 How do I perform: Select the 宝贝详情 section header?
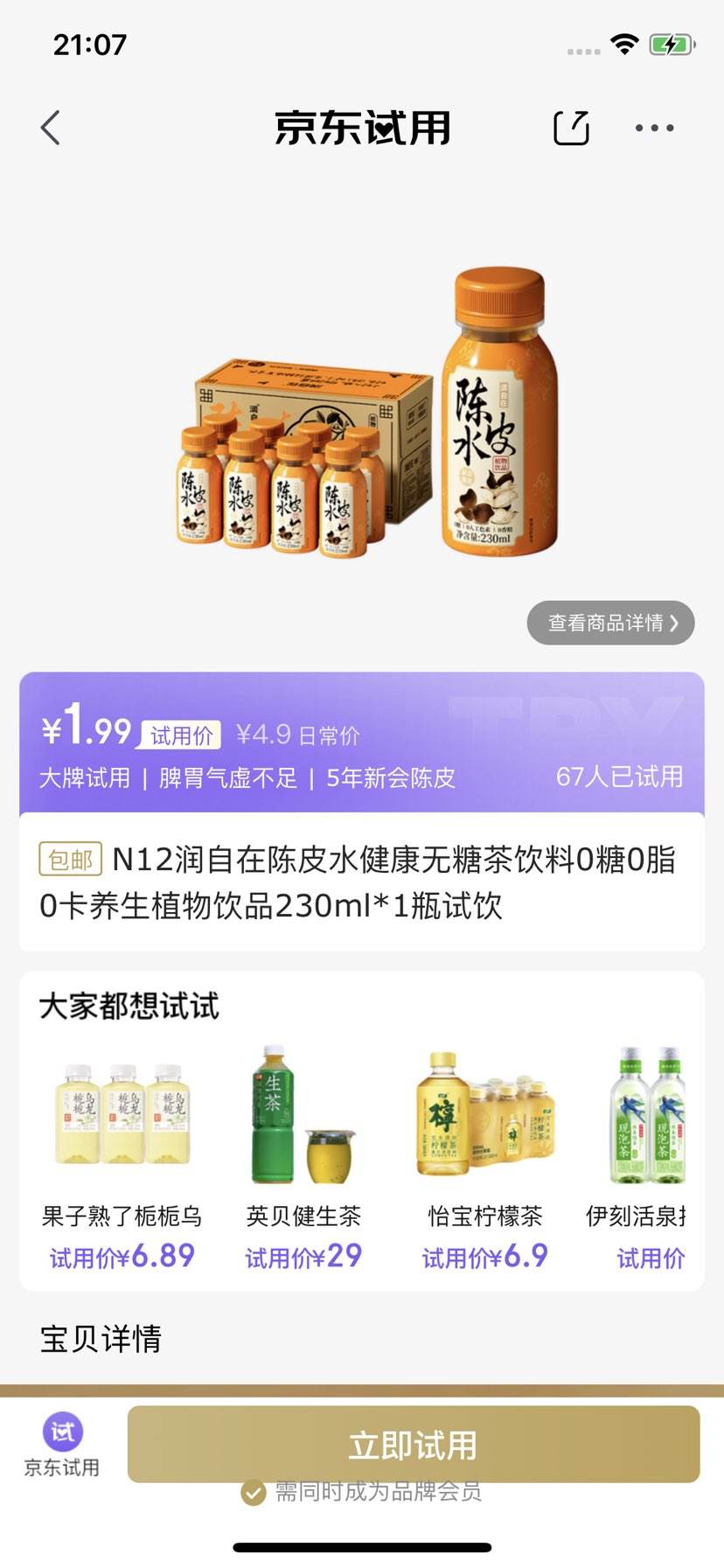click(x=101, y=1338)
